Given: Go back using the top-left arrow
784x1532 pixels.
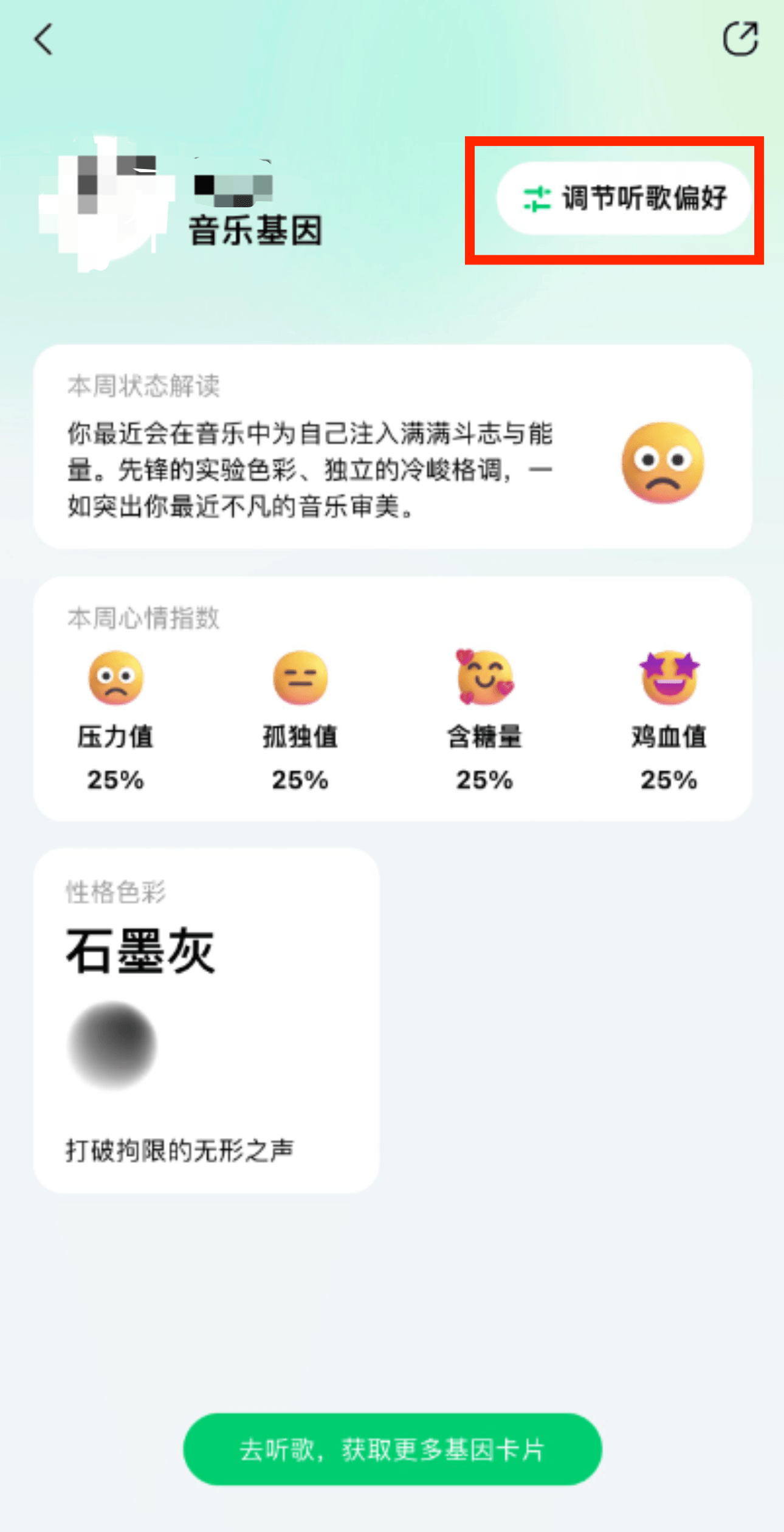Looking at the screenshot, I should [44, 40].
